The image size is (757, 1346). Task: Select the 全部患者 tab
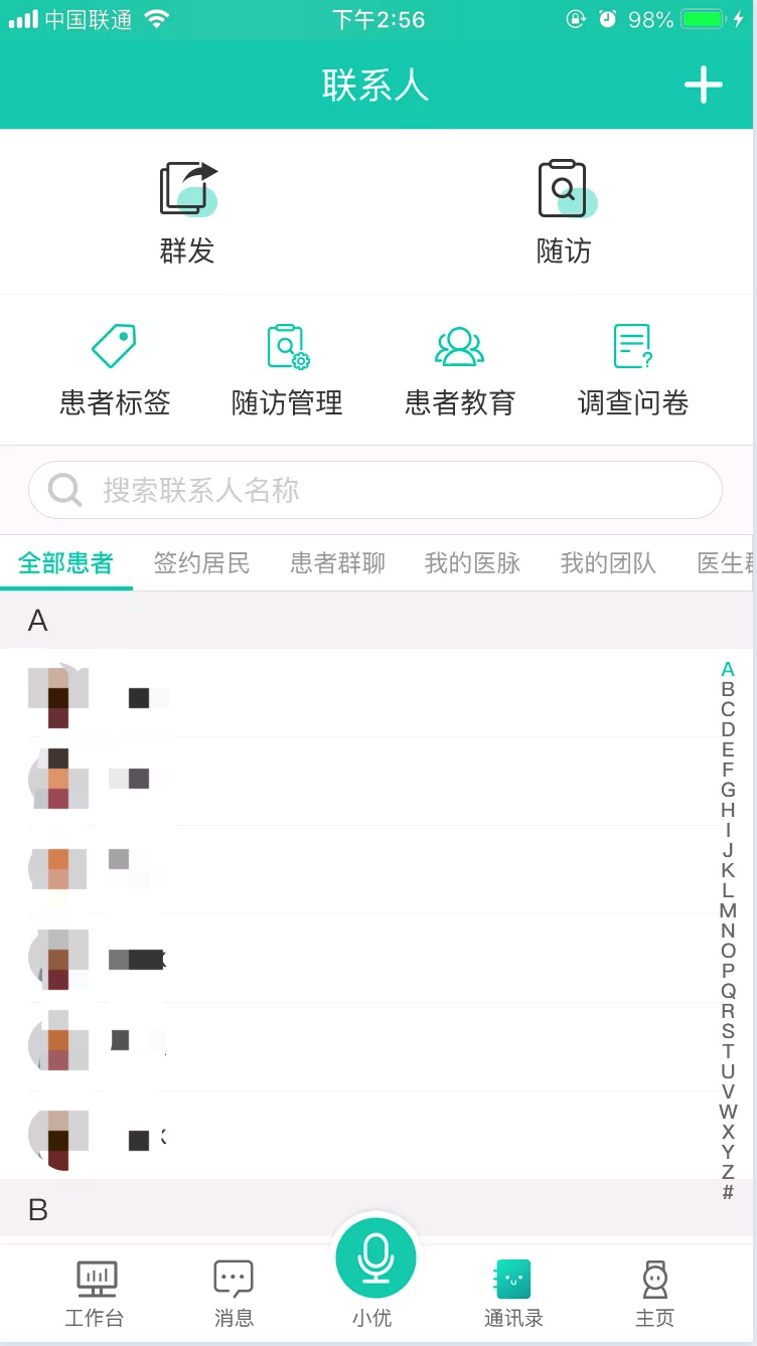(66, 563)
